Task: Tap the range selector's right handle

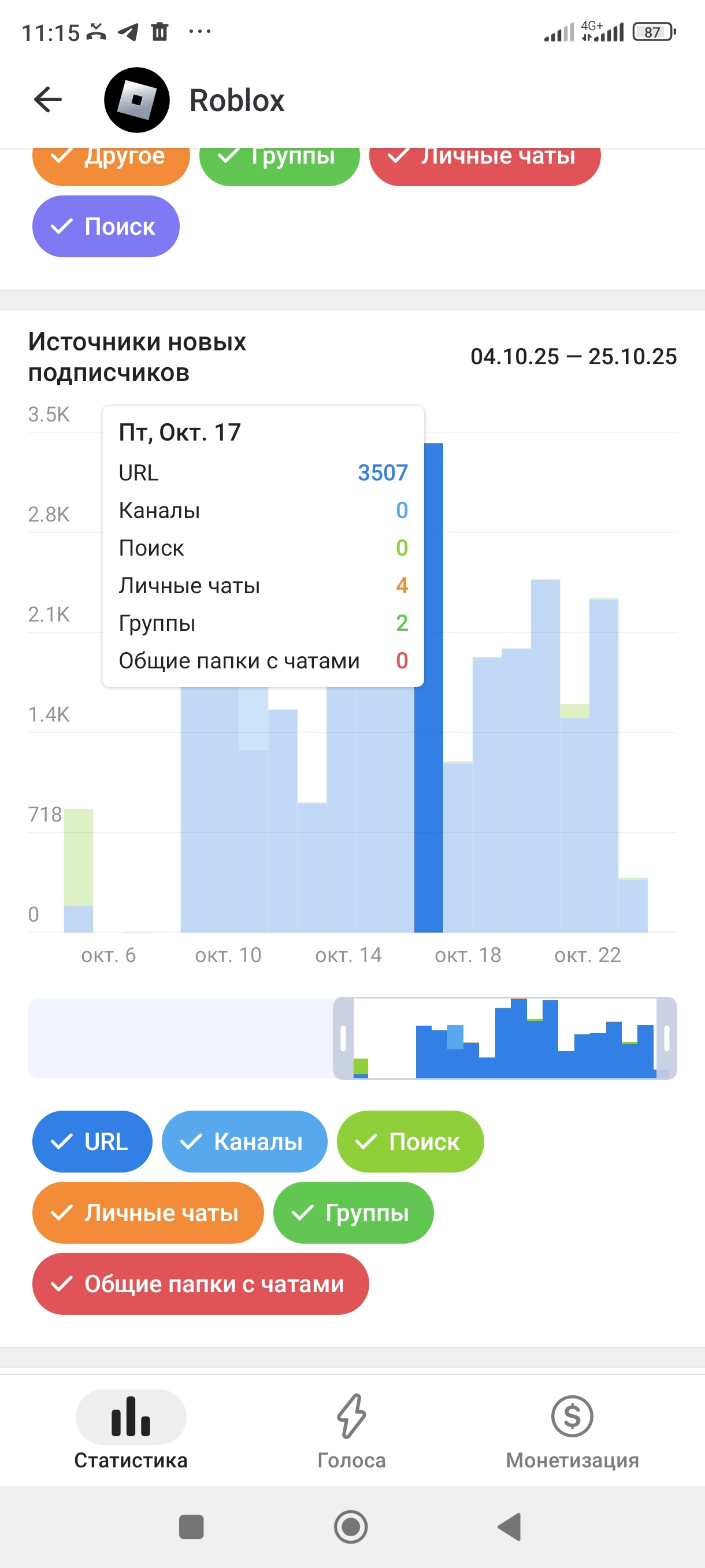Action: pos(666,1038)
